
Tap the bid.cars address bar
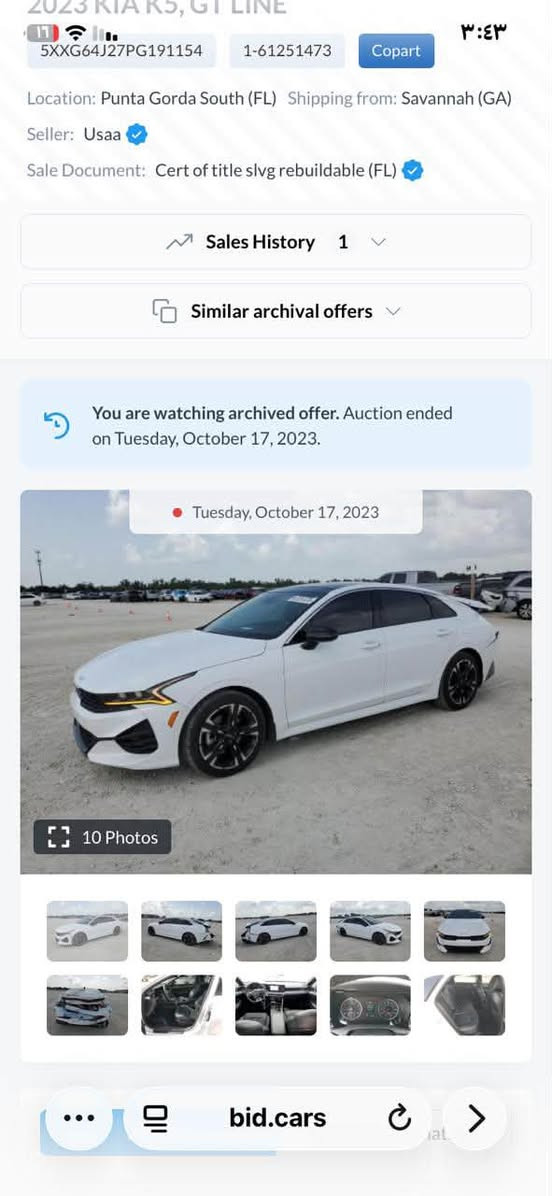[277, 1118]
